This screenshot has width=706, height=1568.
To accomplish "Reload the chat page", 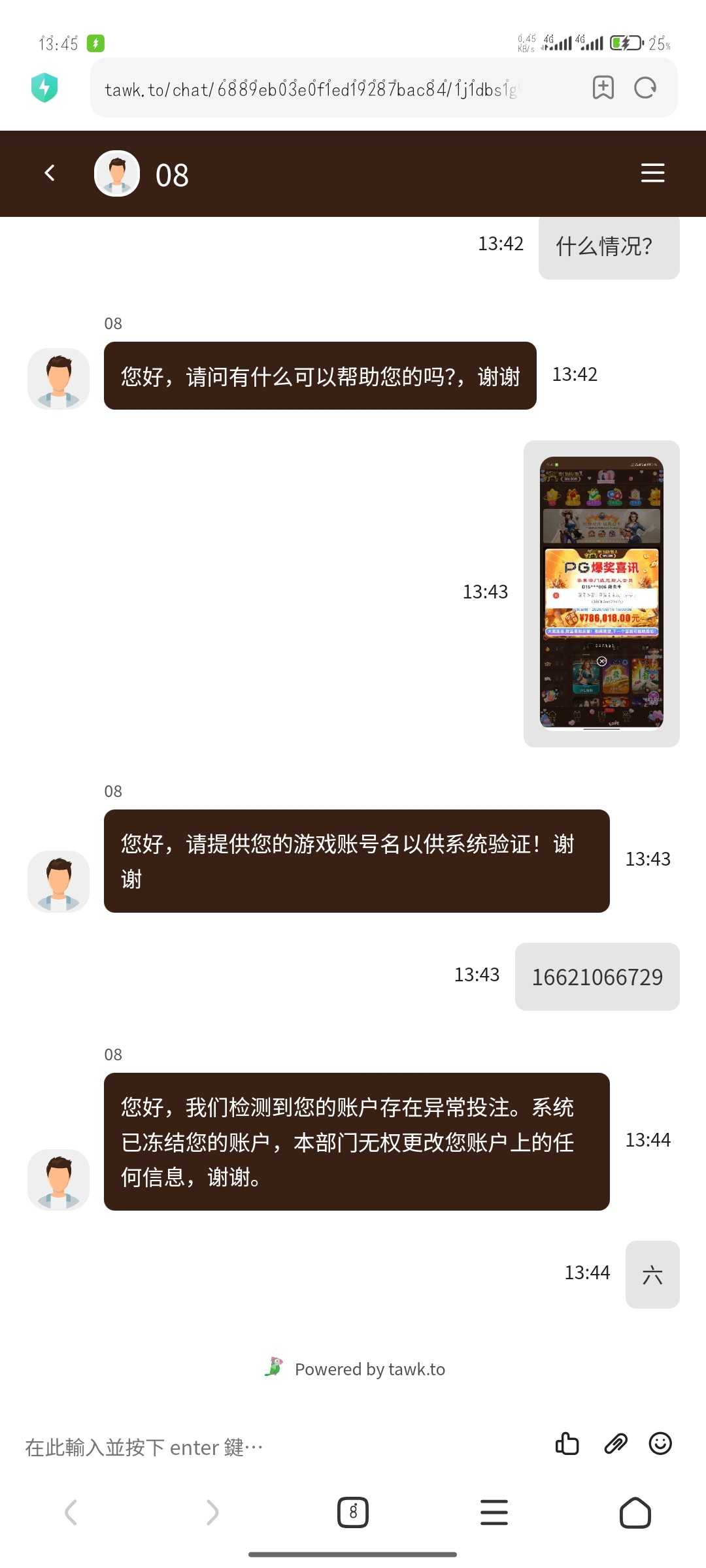I will pyautogui.click(x=645, y=88).
